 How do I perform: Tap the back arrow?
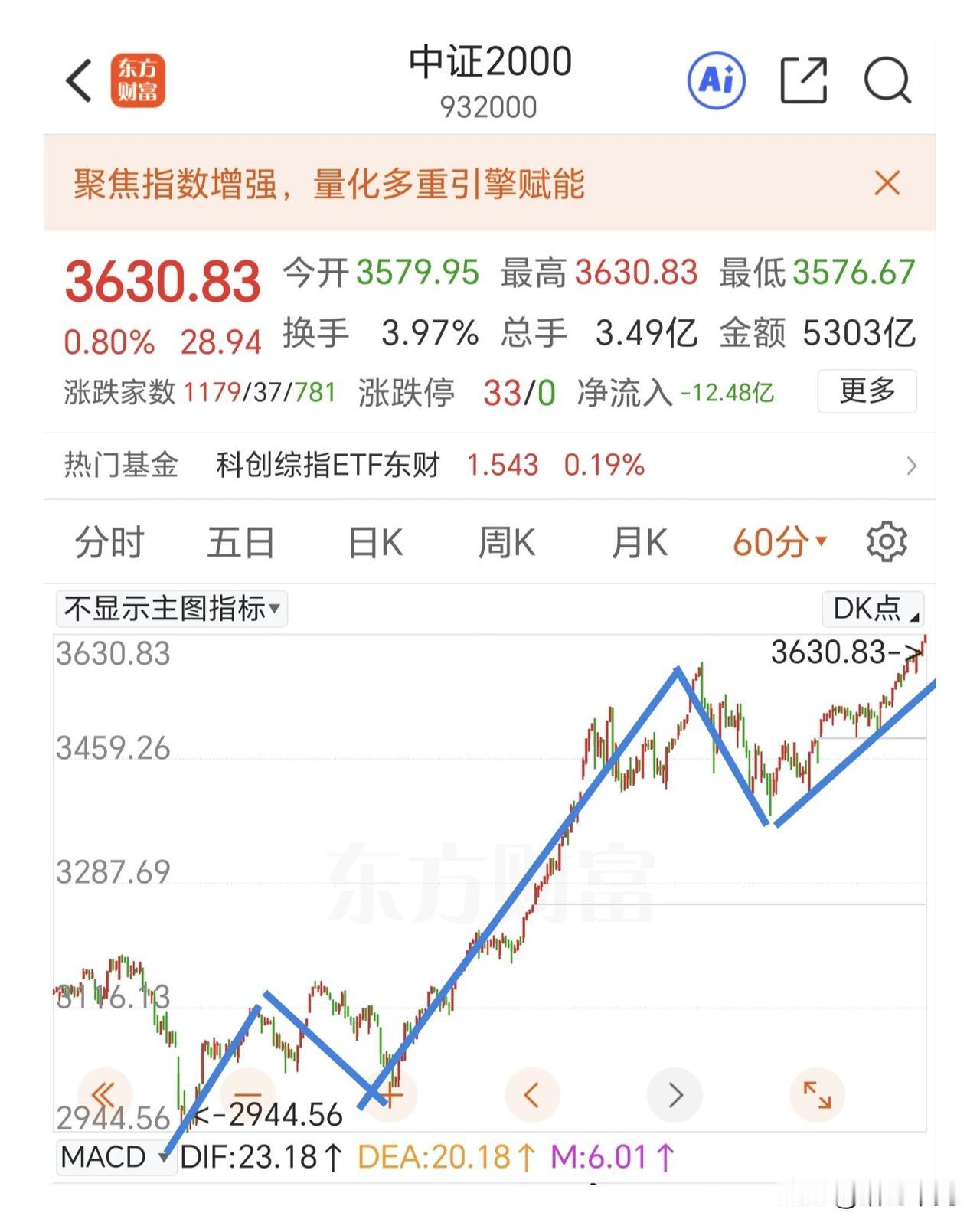[x=78, y=81]
